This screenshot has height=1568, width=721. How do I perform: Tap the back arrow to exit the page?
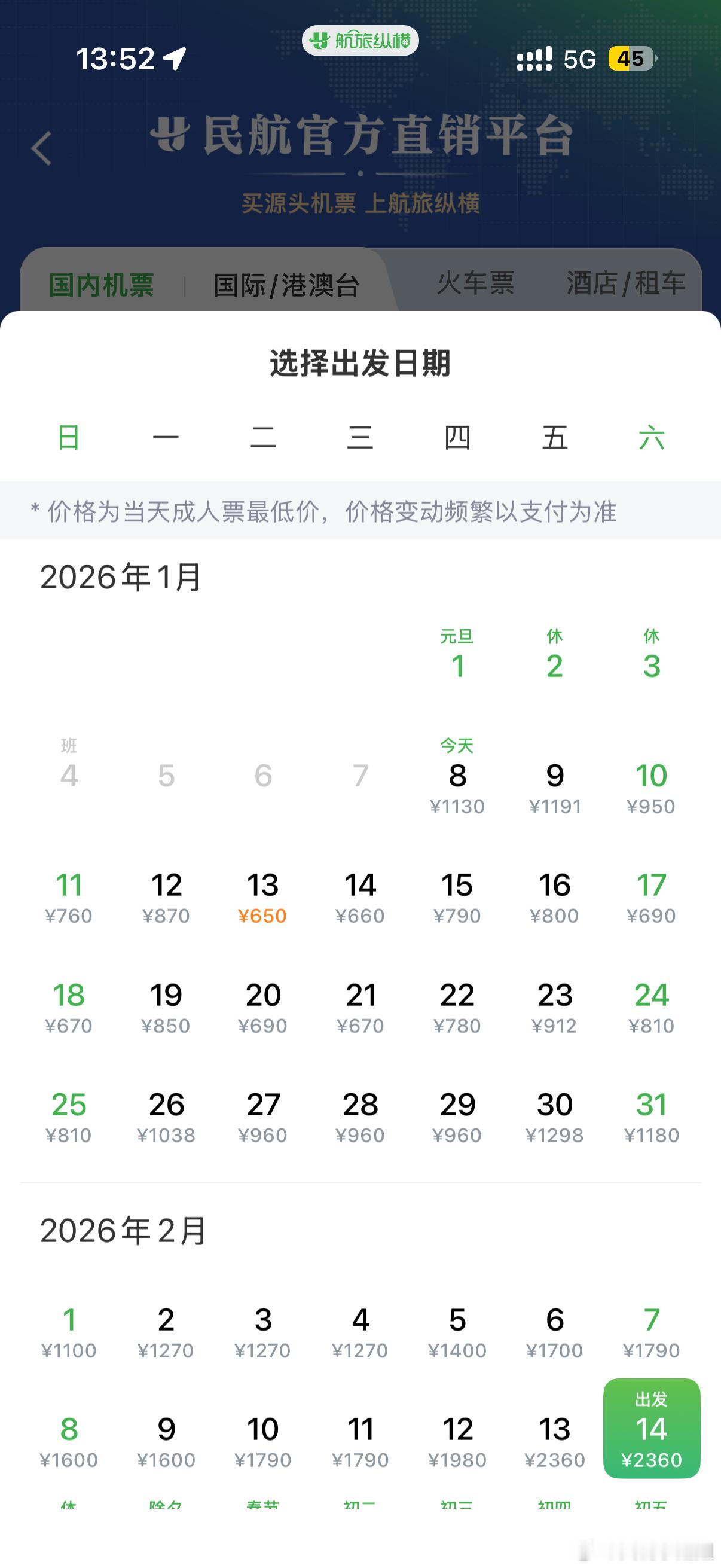pos(40,148)
